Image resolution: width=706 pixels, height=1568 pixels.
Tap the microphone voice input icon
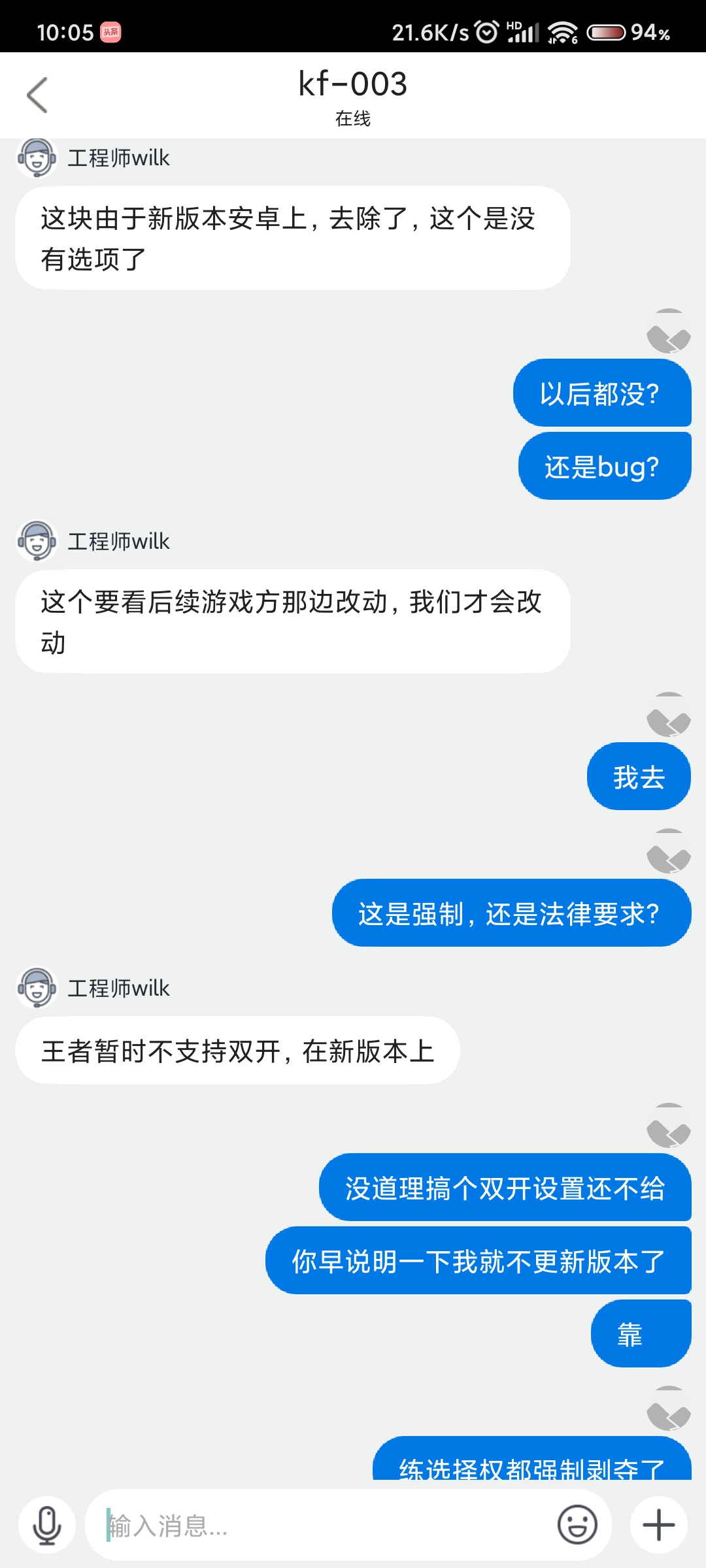(47, 1526)
